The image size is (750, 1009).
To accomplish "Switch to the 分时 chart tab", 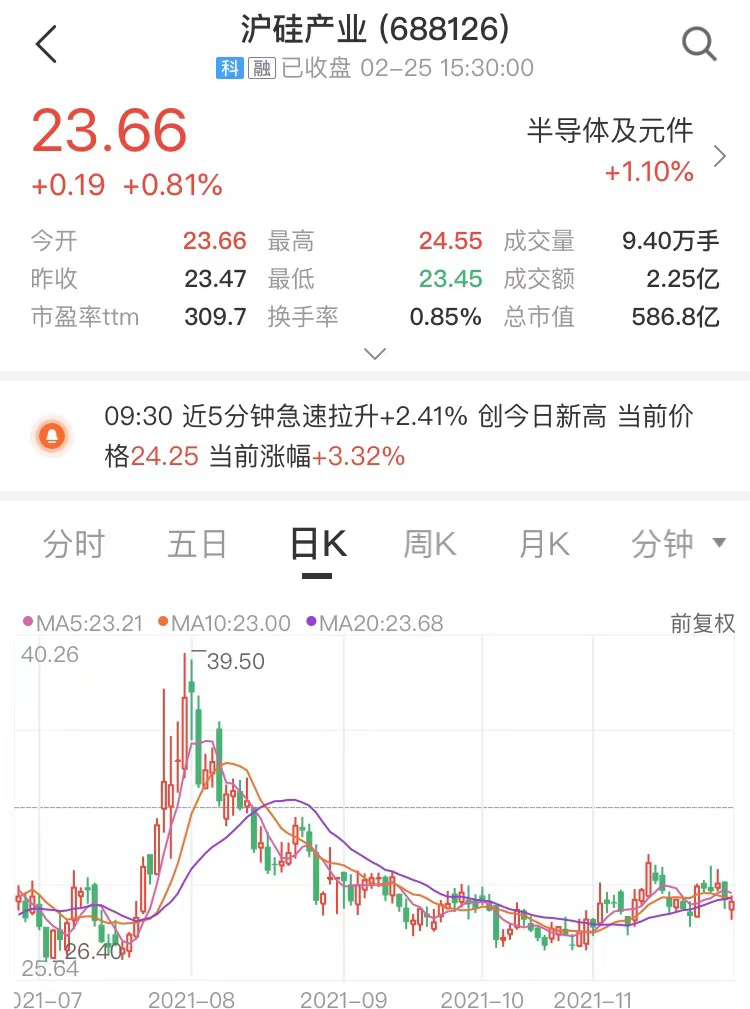I will click(x=74, y=544).
